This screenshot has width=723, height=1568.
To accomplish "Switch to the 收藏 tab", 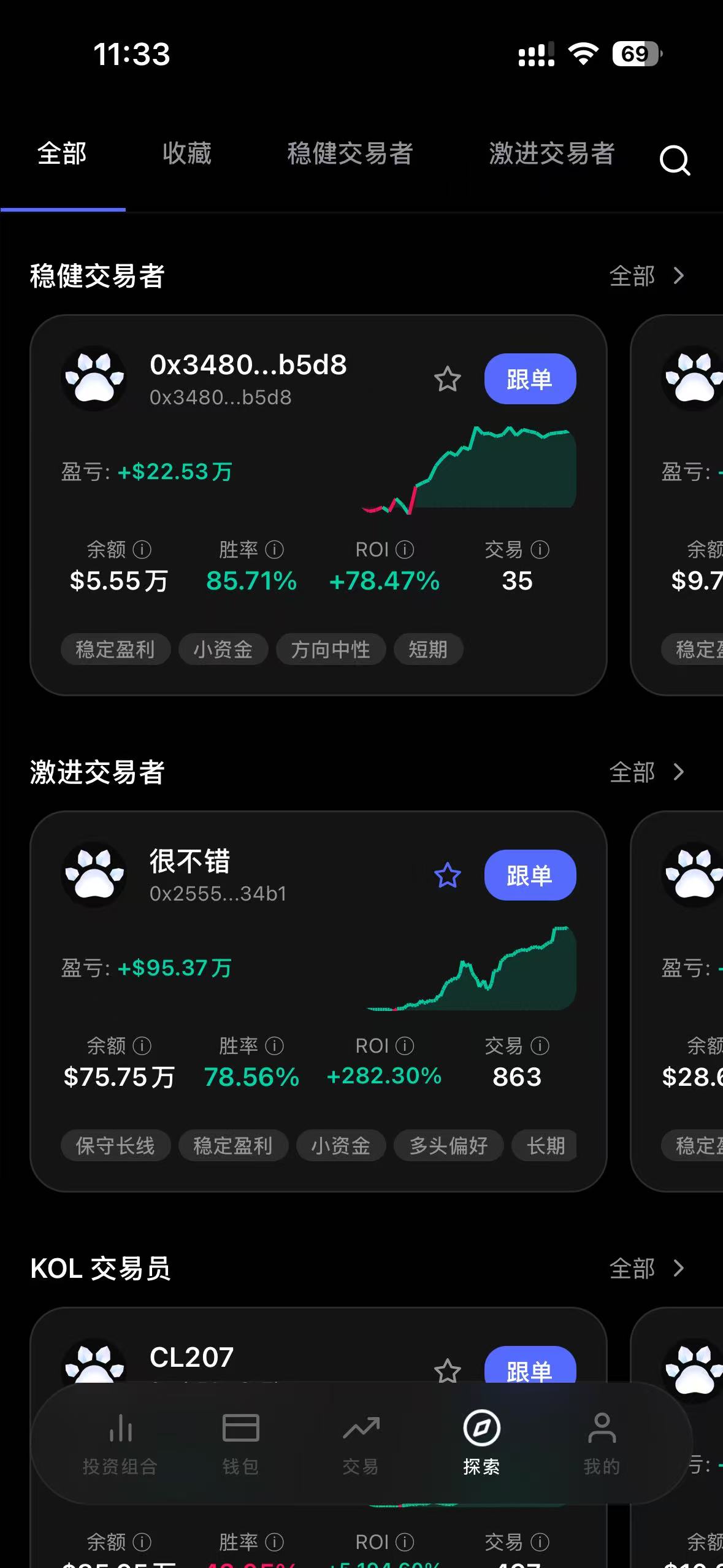I will [x=186, y=153].
